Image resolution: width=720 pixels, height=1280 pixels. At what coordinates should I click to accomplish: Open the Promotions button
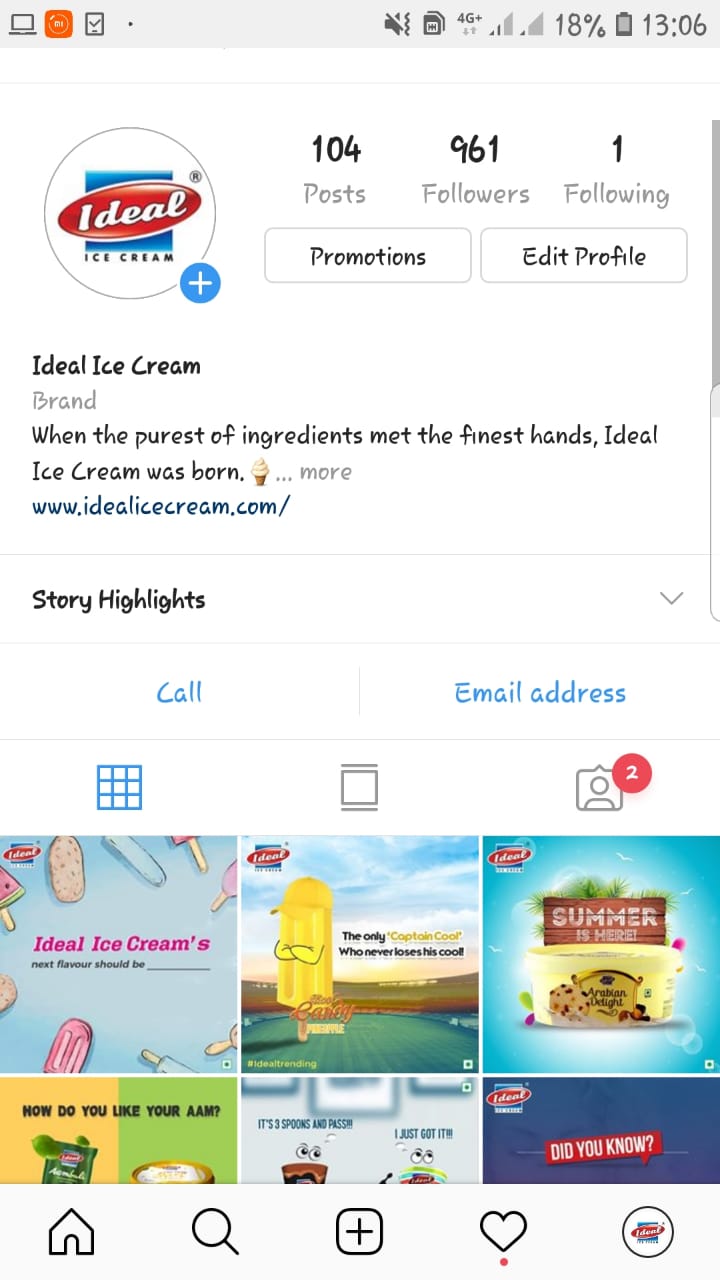[367, 256]
